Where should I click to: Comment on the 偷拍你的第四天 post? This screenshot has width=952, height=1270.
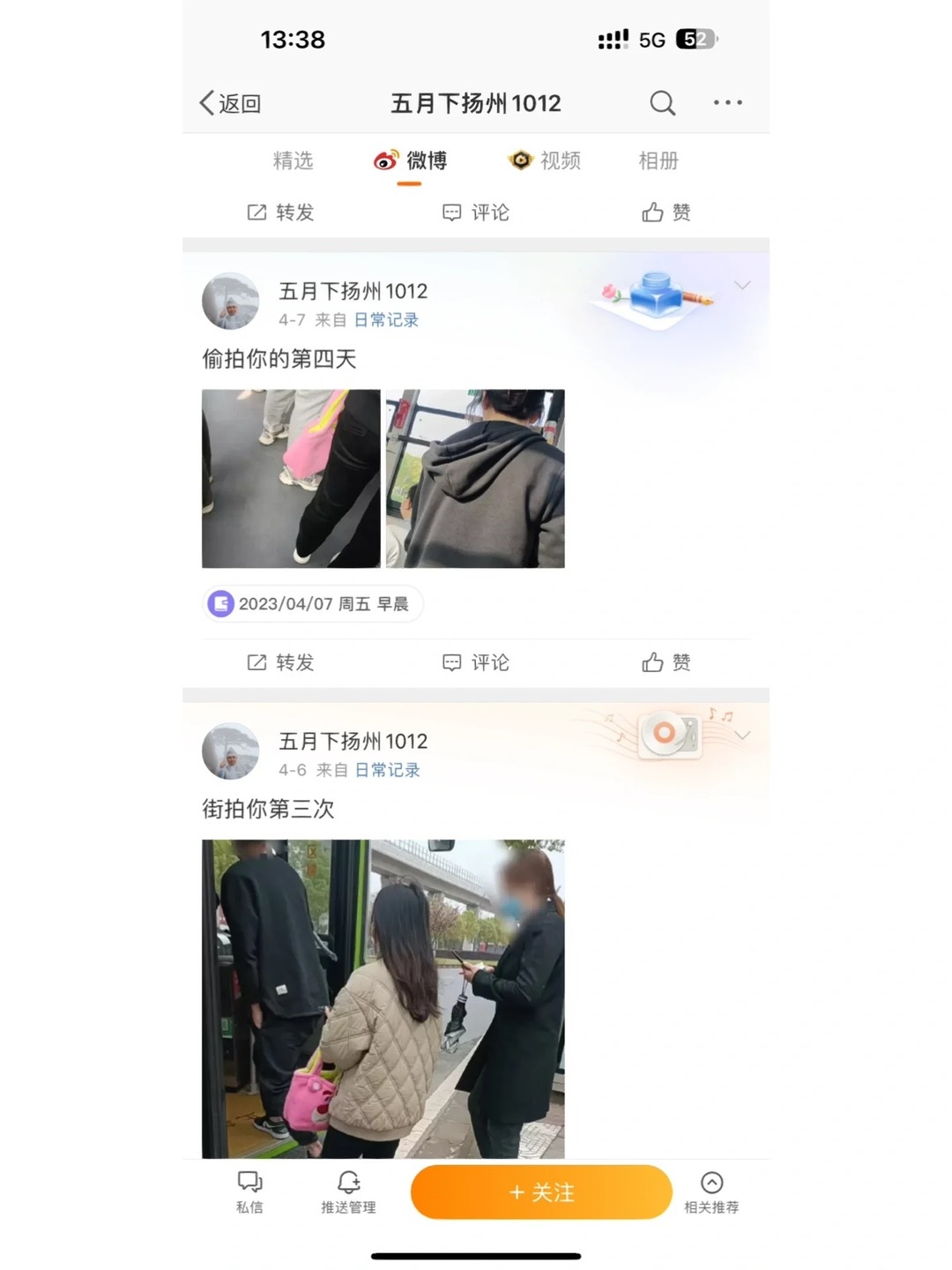tap(476, 662)
